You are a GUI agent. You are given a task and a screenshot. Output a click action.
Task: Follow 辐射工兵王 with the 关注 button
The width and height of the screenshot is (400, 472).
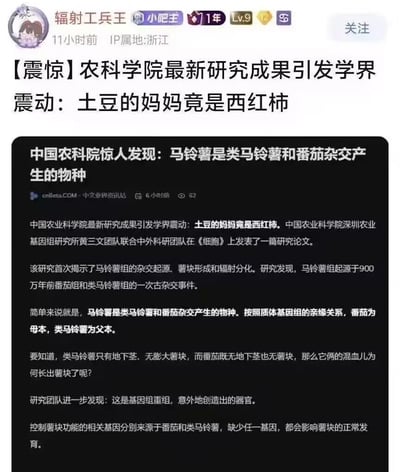pyautogui.click(x=357, y=28)
